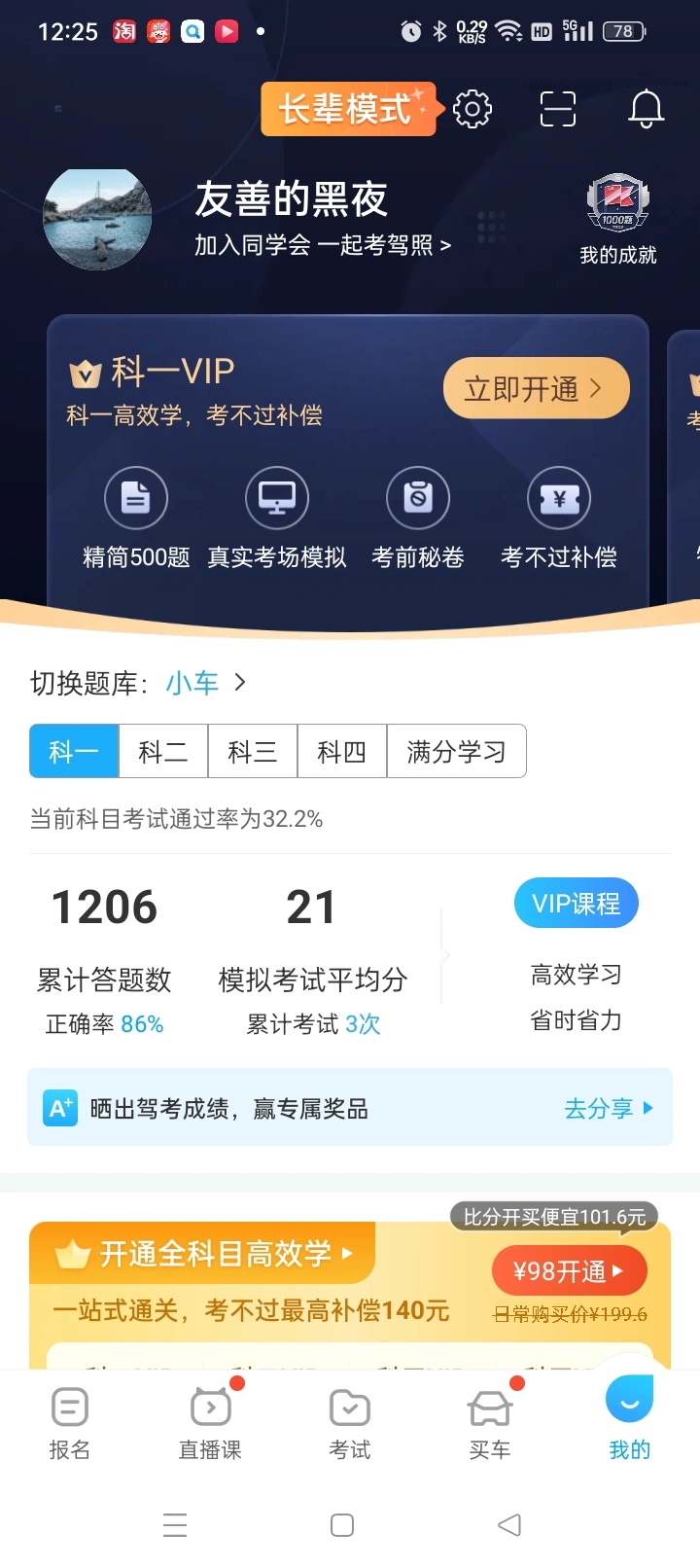Select the 科二 tab

tap(163, 751)
